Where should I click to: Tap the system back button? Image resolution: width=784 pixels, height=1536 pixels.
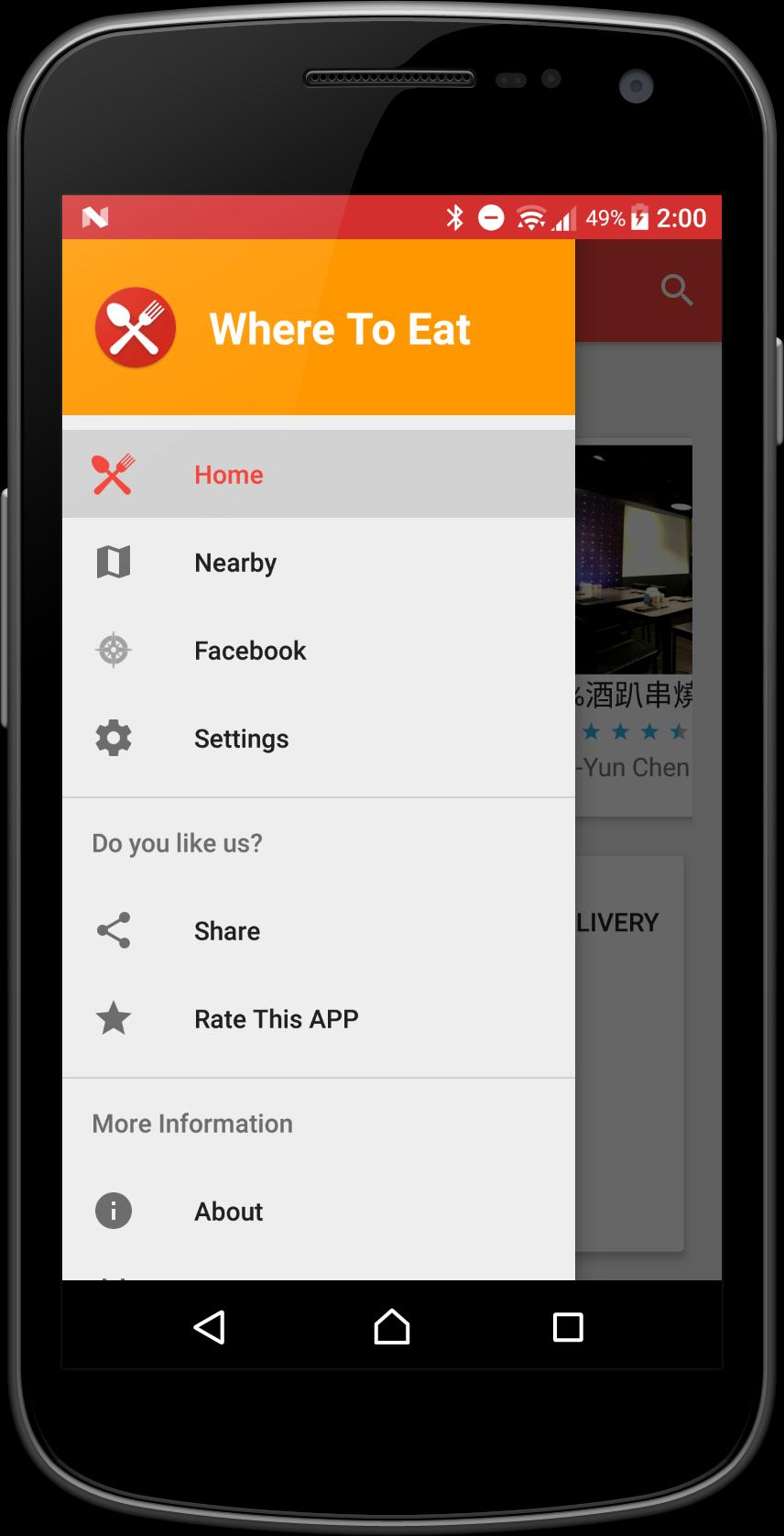tap(210, 1327)
